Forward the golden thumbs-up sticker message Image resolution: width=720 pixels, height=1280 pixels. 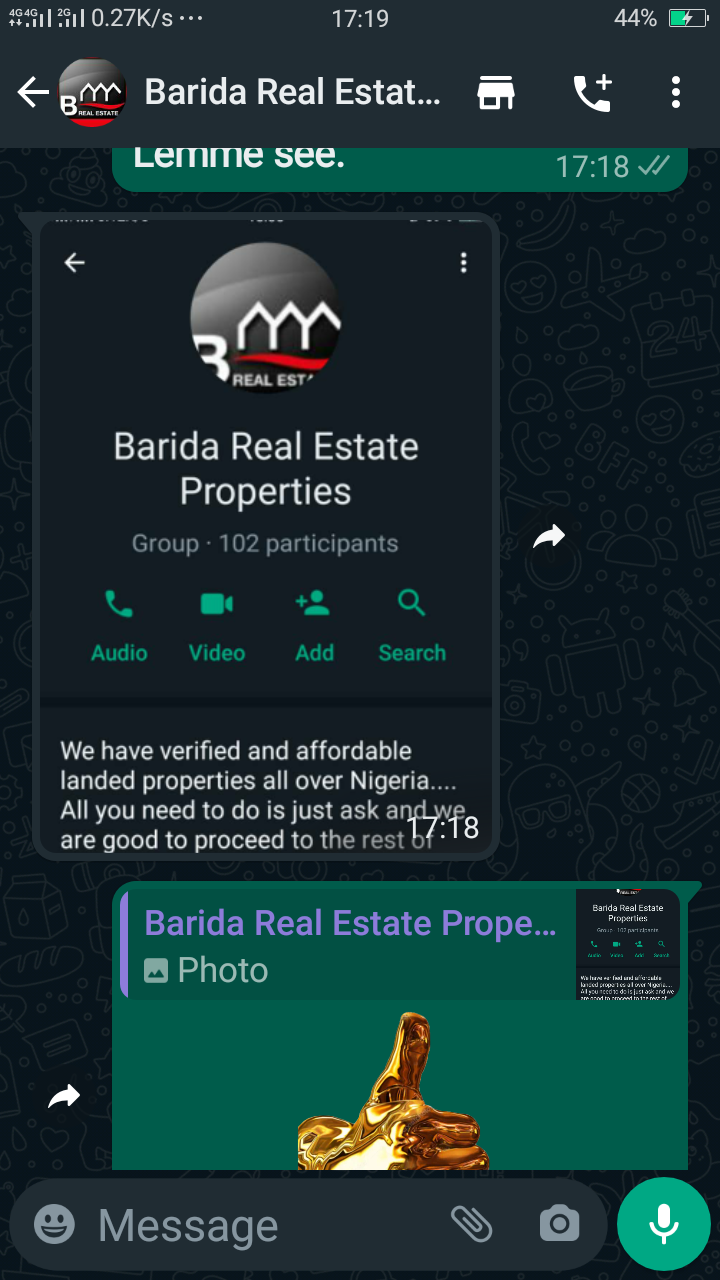point(64,1097)
